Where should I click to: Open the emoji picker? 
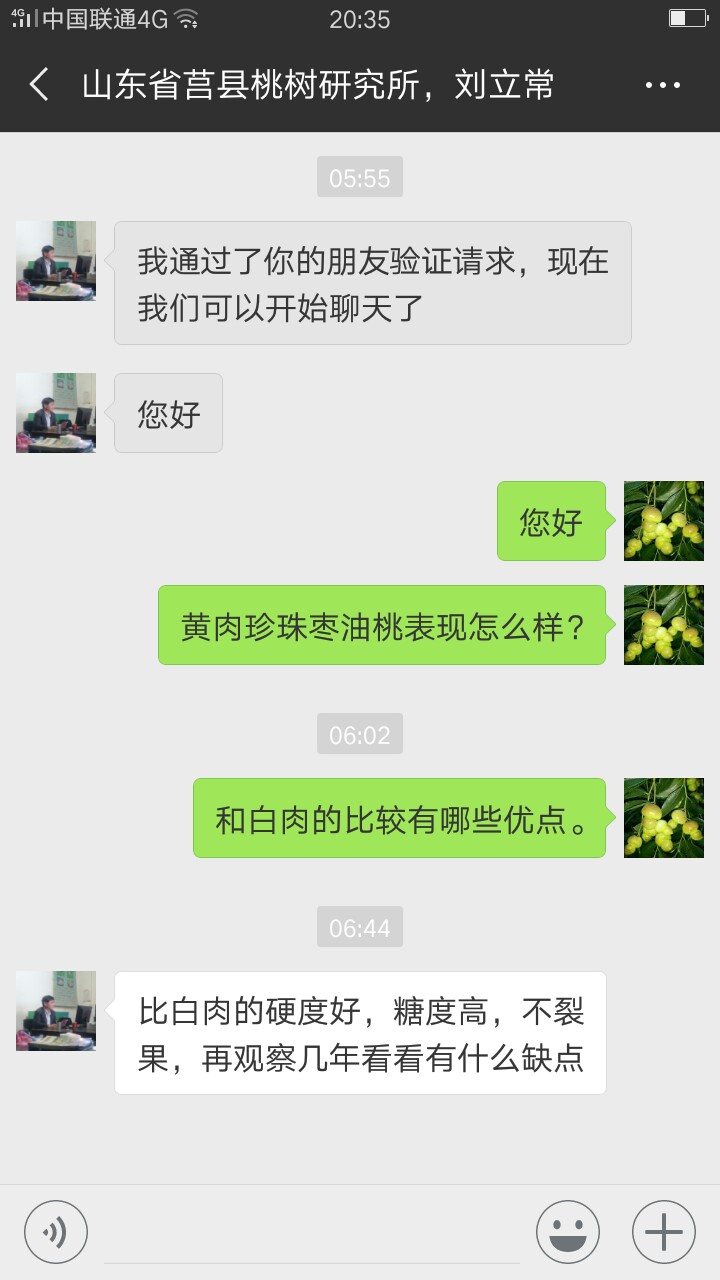568,1233
